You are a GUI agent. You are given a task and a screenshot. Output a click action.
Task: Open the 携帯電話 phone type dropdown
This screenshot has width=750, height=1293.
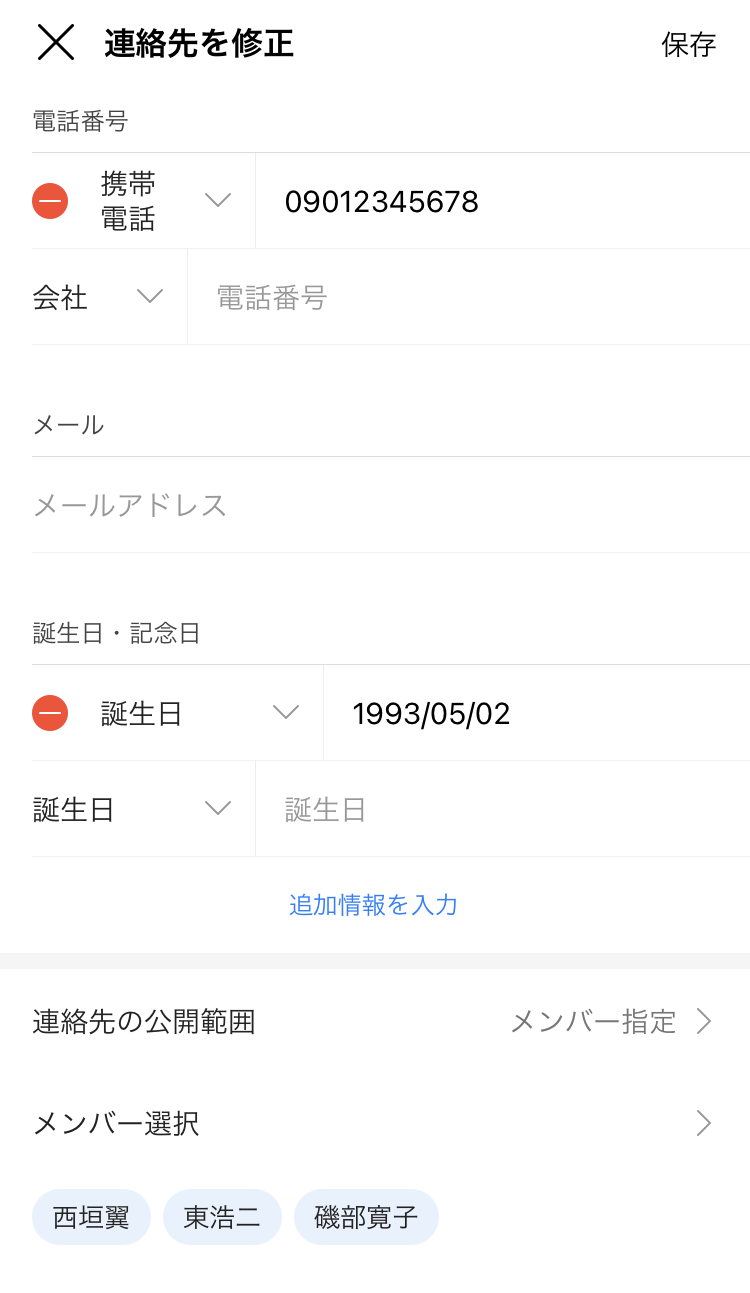coord(165,201)
